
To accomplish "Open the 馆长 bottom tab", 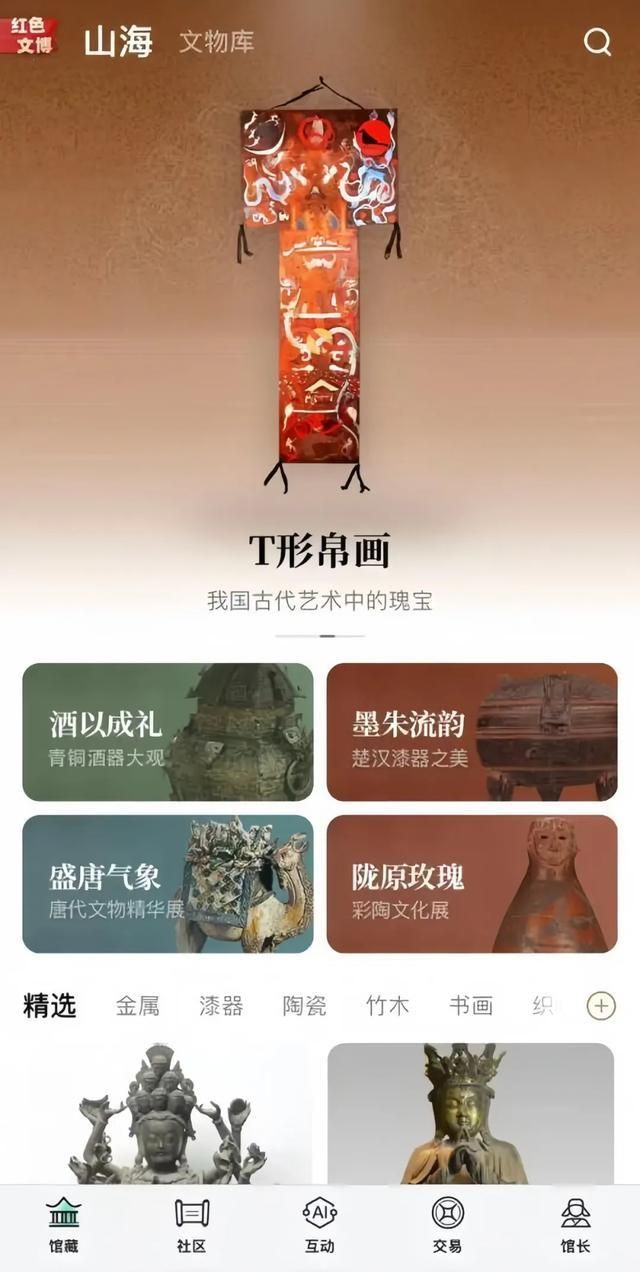I will pos(576,1226).
